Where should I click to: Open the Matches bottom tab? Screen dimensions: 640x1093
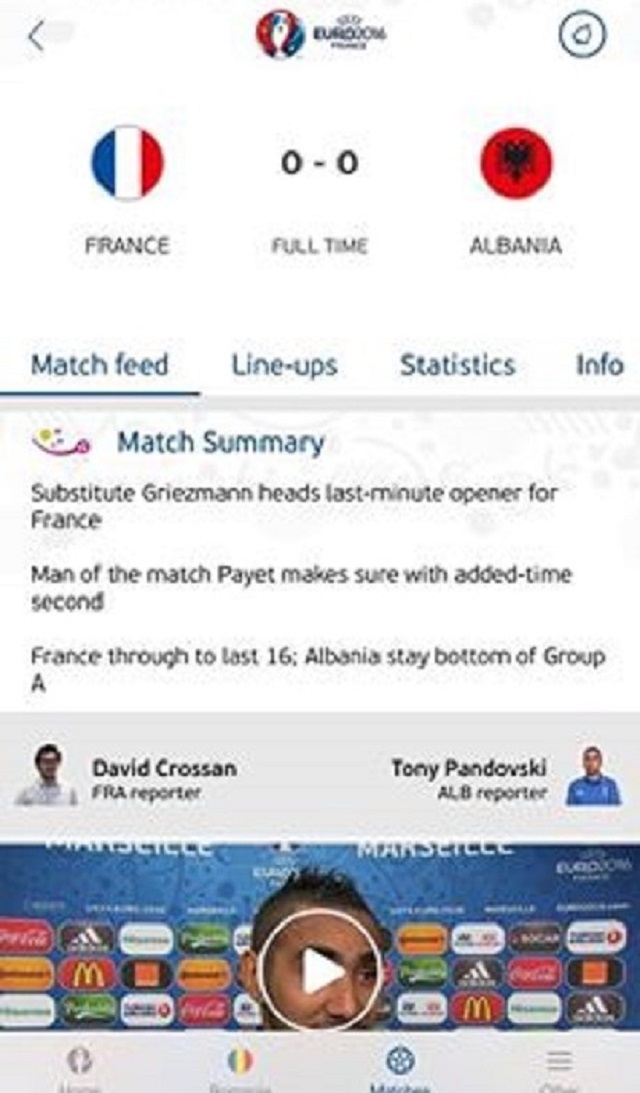[400, 1068]
